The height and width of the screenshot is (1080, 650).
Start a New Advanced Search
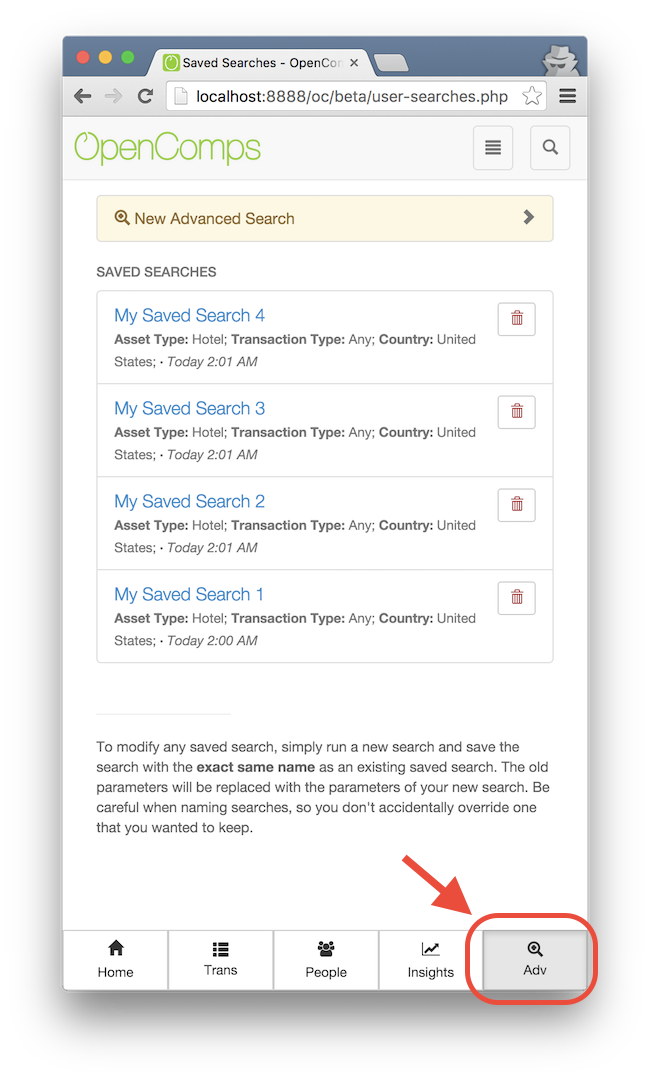324,218
